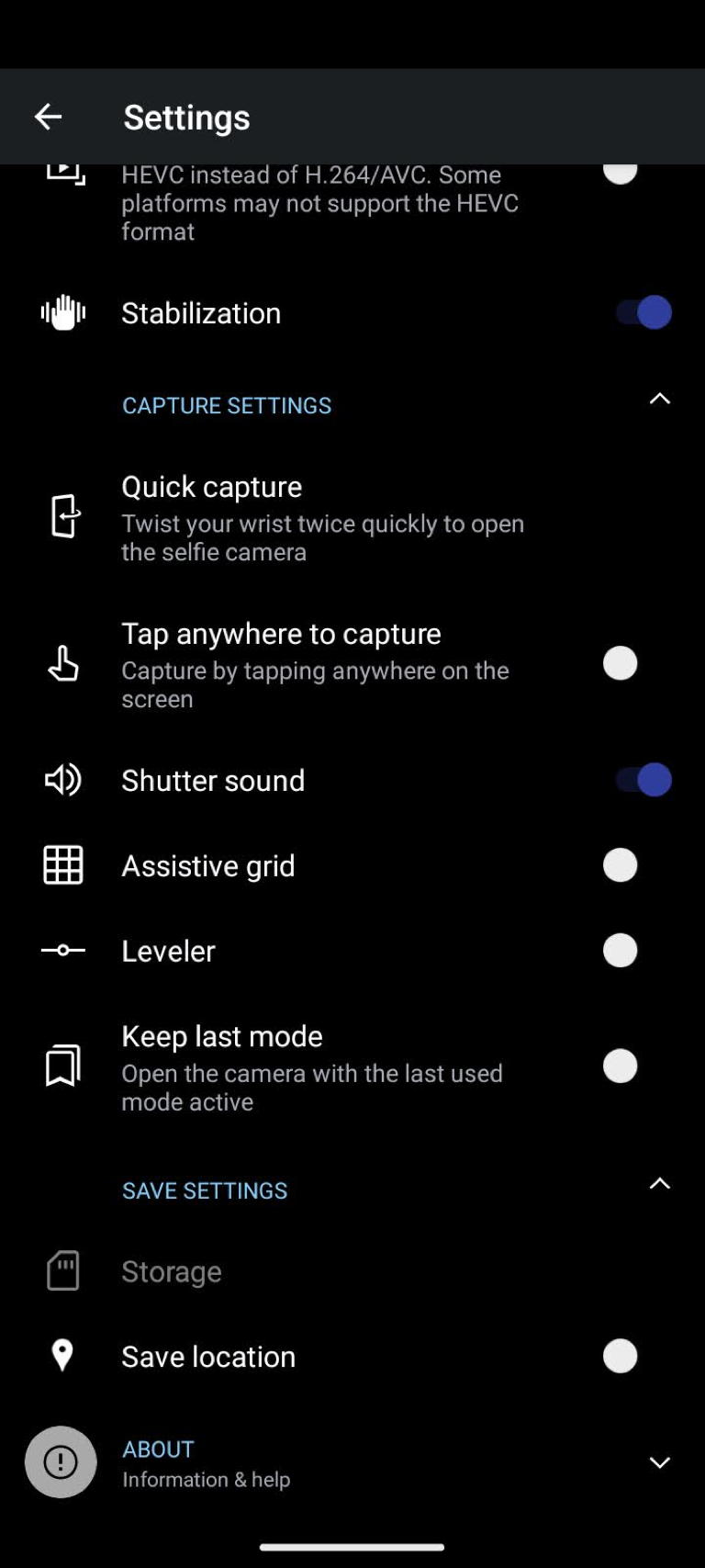Collapse the Save Settings section

click(659, 1184)
